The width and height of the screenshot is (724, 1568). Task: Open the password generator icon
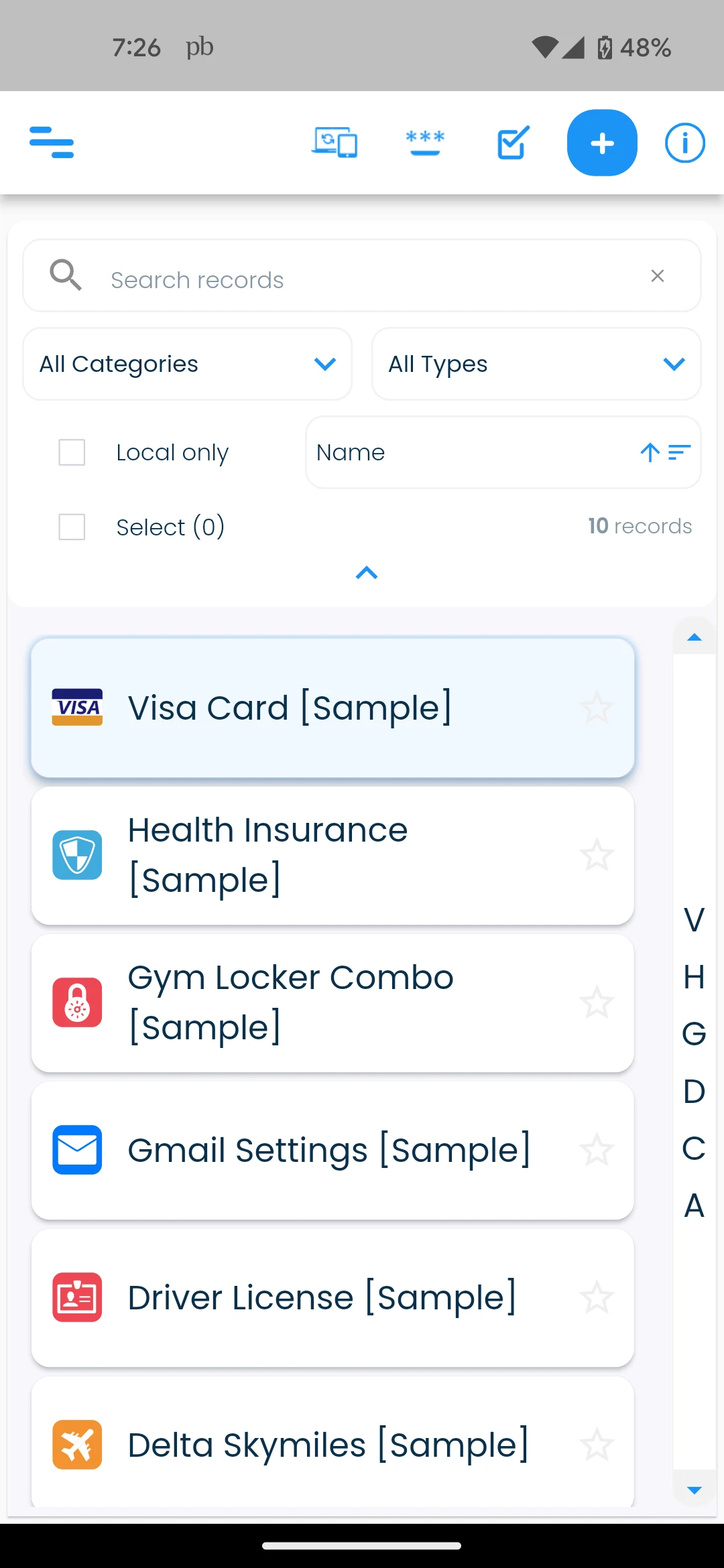point(425,142)
